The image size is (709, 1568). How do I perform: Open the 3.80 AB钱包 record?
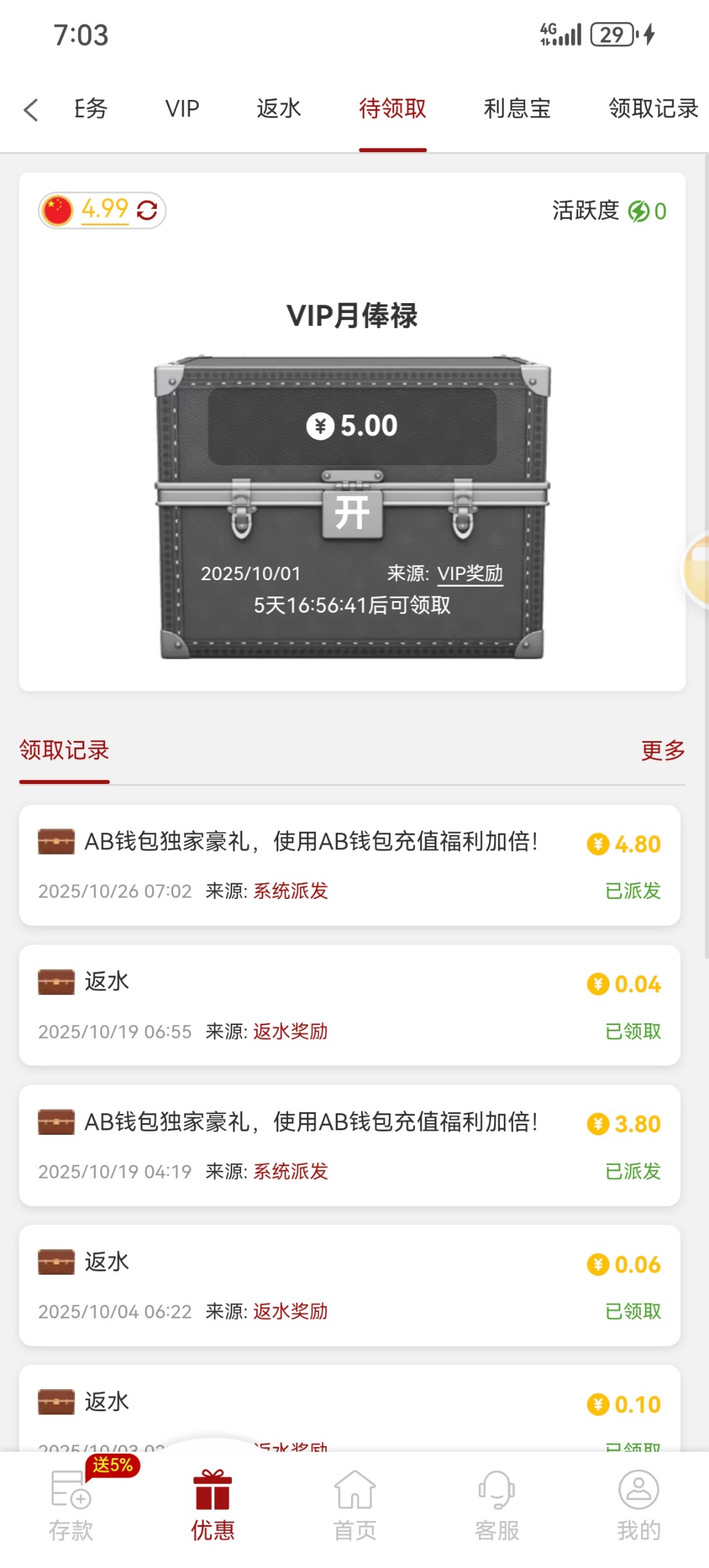pyautogui.click(x=350, y=1145)
